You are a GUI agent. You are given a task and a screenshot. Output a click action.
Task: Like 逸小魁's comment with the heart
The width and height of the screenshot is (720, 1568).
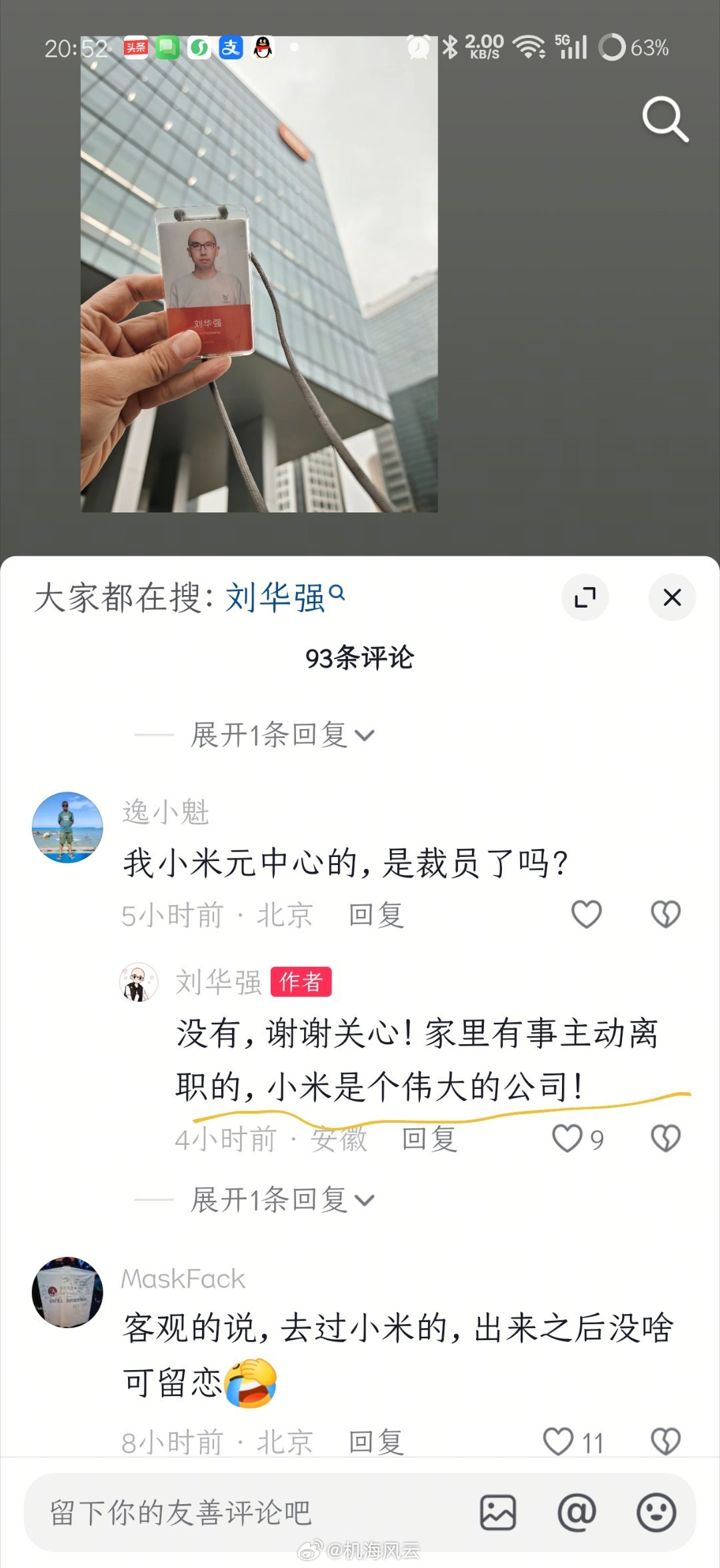[587, 916]
